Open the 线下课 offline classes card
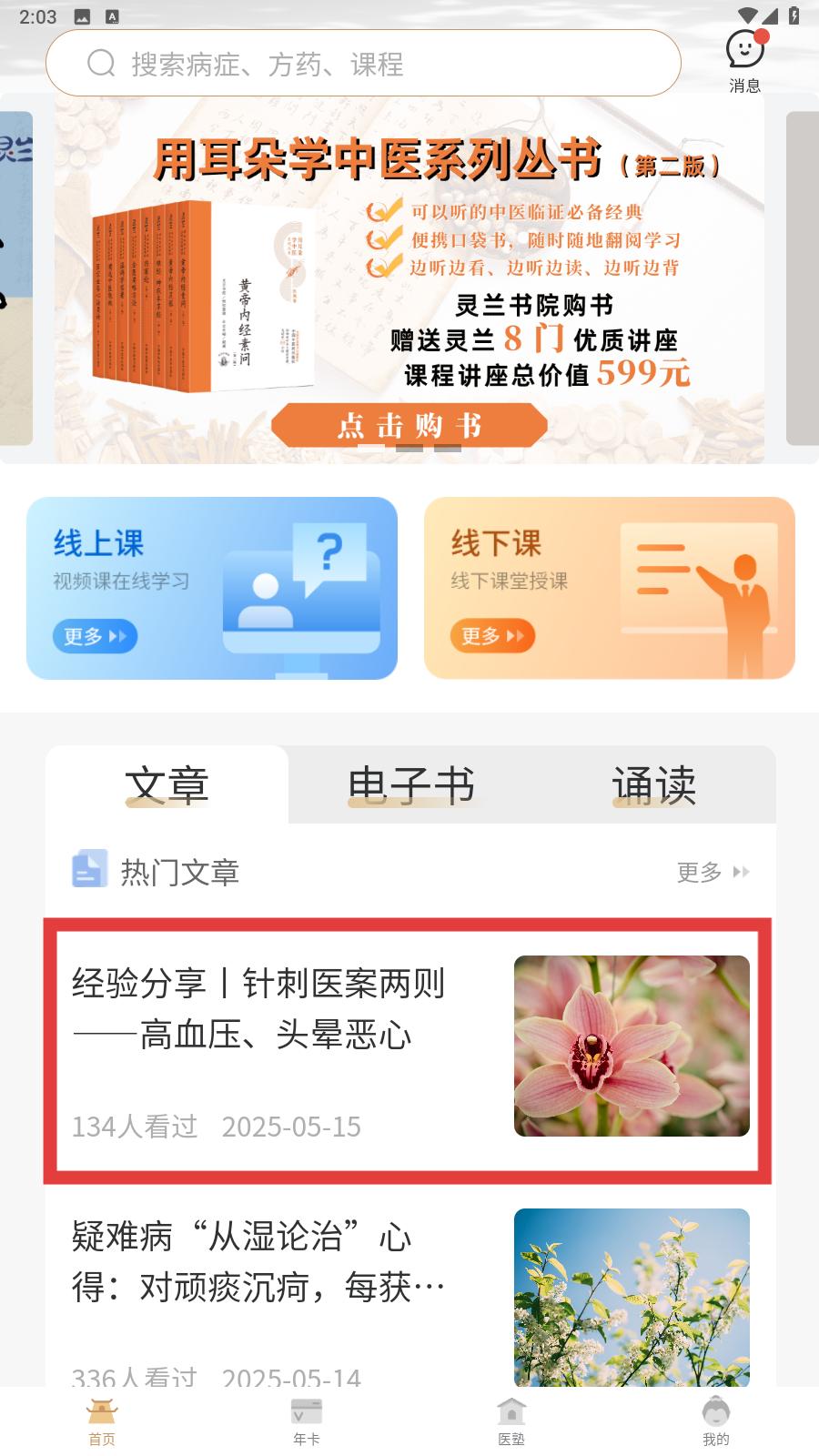The image size is (819, 1456). pos(610,588)
